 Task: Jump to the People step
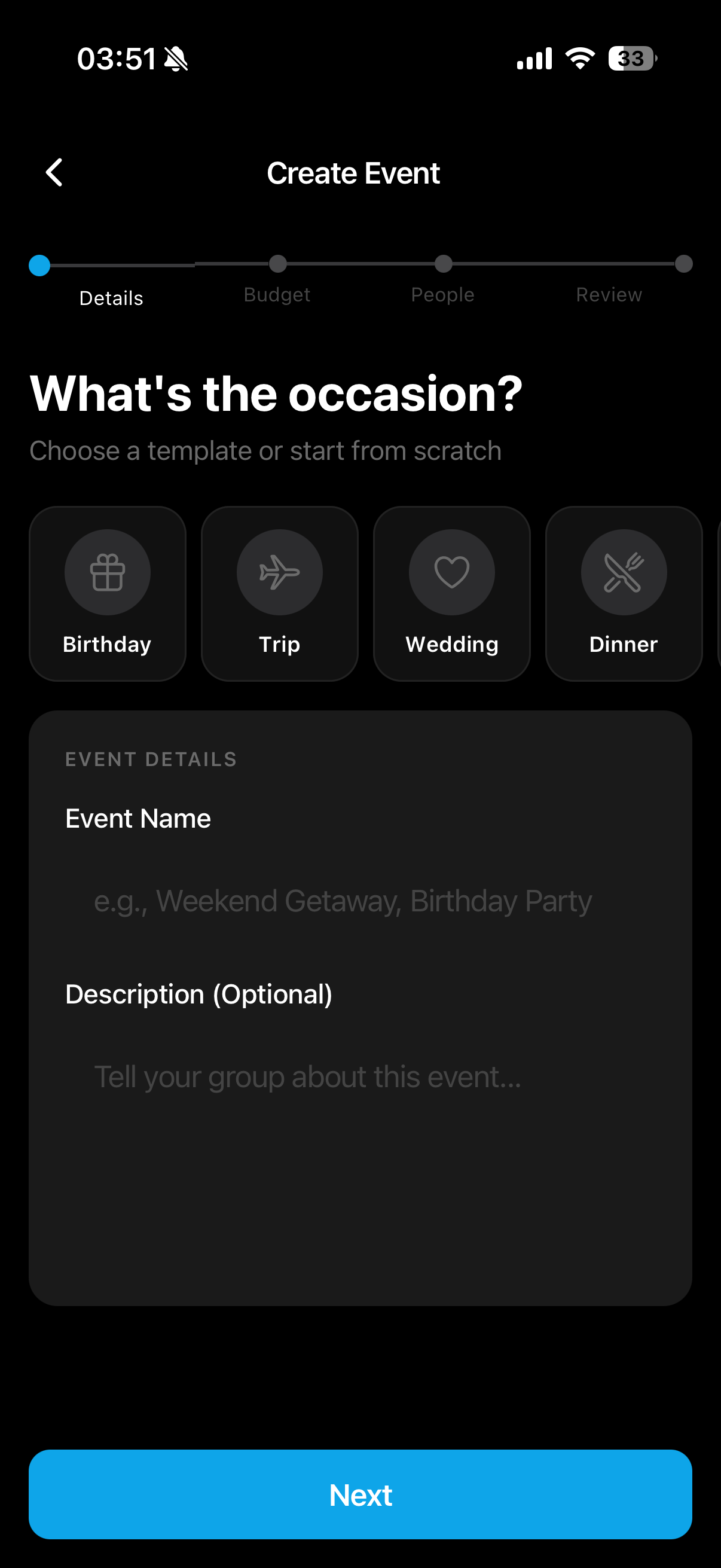(x=442, y=277)
